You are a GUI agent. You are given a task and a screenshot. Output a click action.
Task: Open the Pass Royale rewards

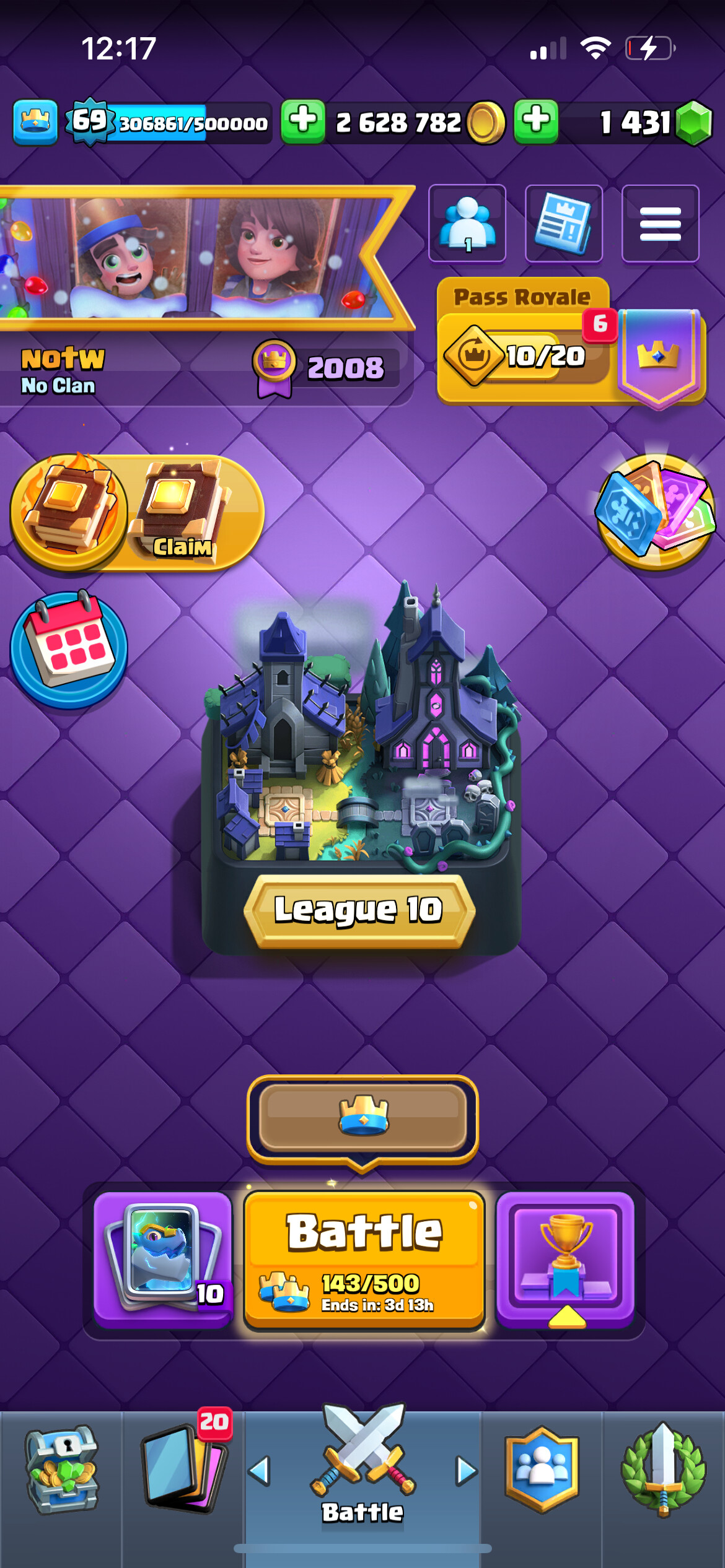click(570, 342)
